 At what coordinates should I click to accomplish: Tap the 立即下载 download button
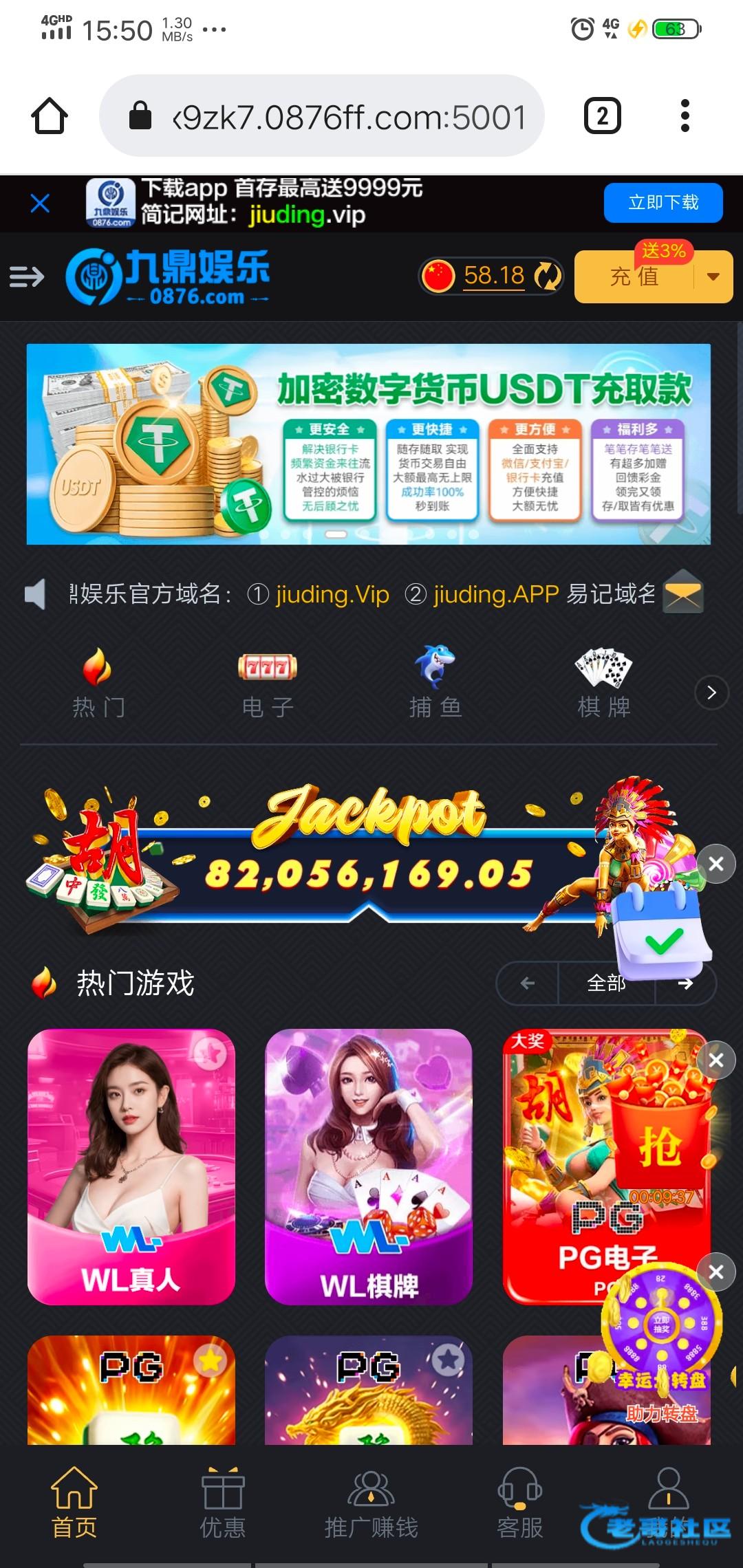(663, 203)
